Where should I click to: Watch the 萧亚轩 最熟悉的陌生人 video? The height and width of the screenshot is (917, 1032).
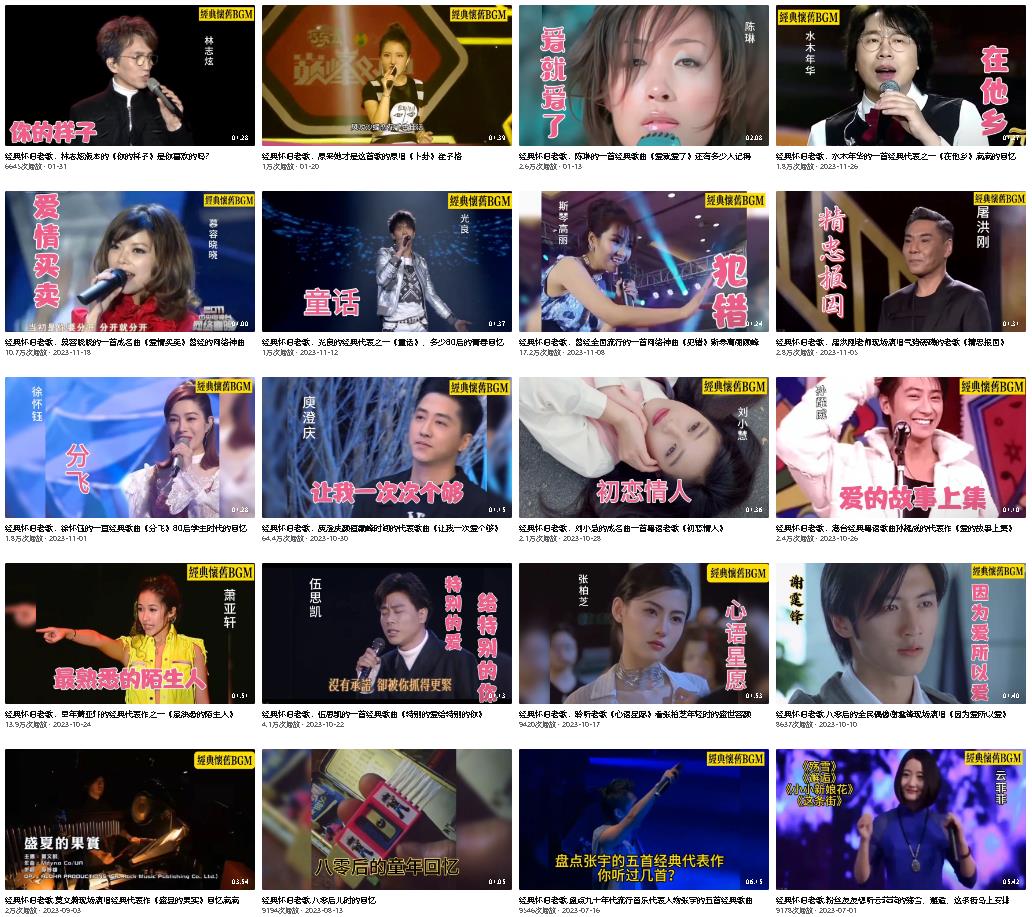pyautogui.click(x=130, y=634)
